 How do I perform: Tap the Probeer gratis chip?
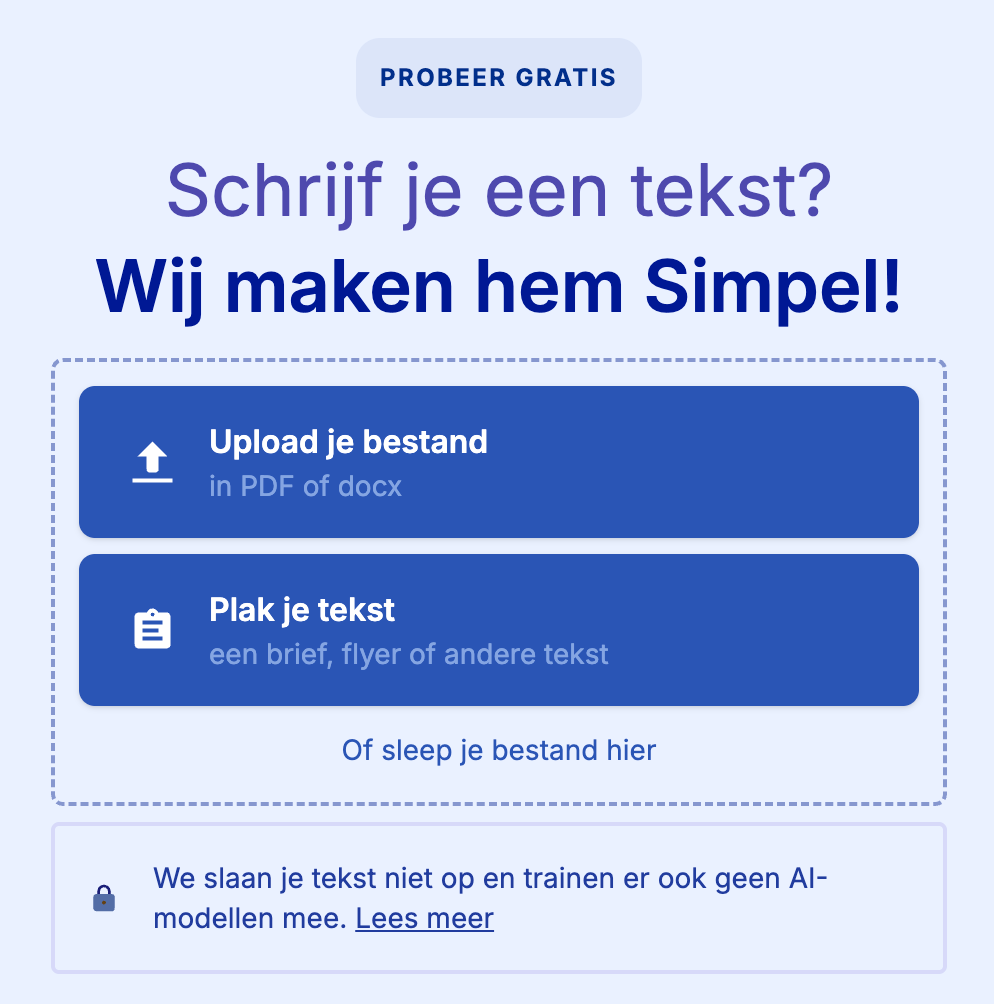[x=498, y=78]
